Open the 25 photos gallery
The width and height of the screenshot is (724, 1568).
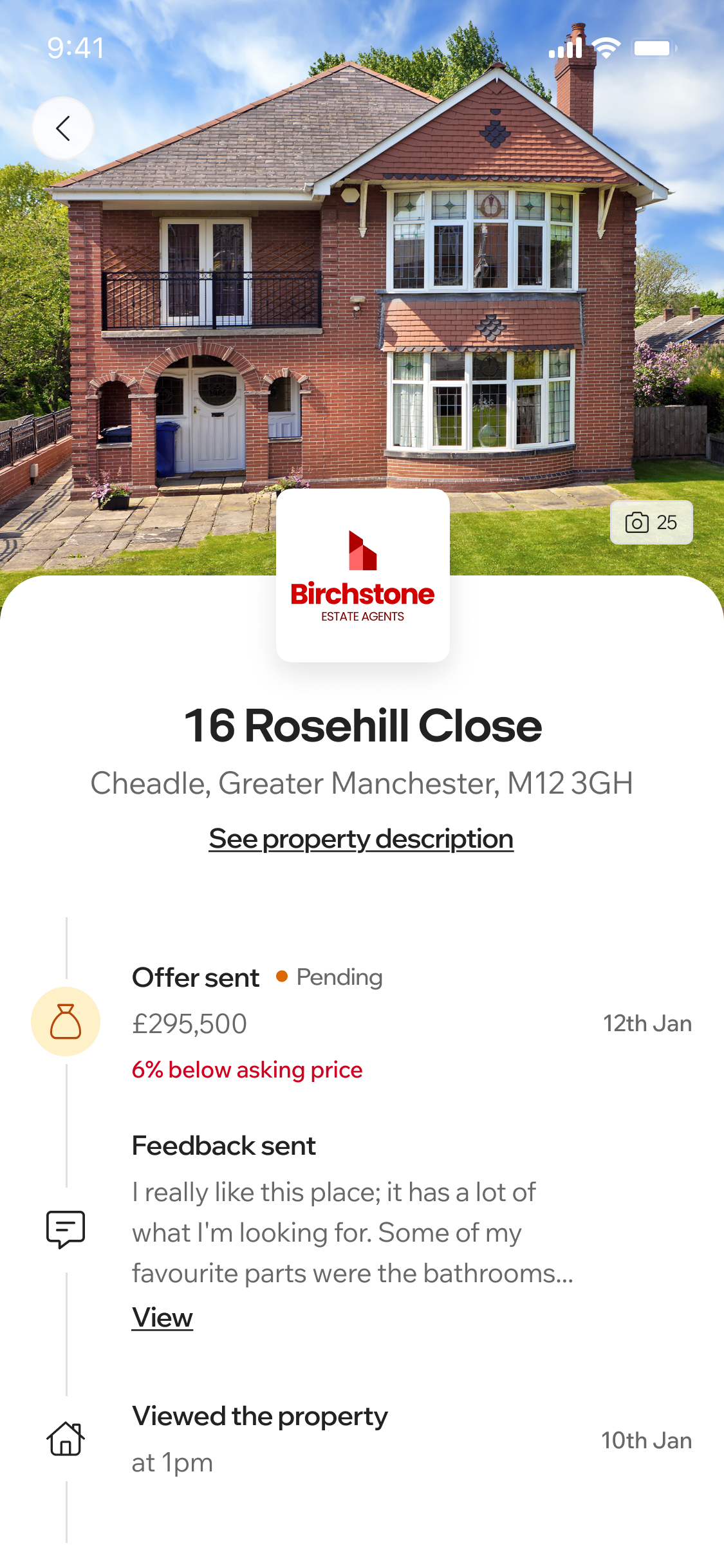651,522
